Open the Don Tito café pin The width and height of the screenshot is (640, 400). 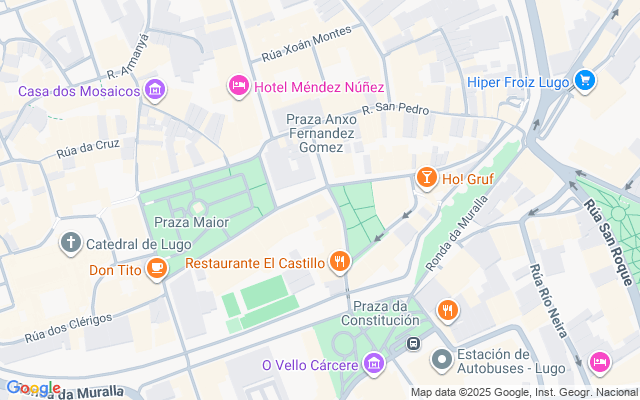tap(157, 268)
